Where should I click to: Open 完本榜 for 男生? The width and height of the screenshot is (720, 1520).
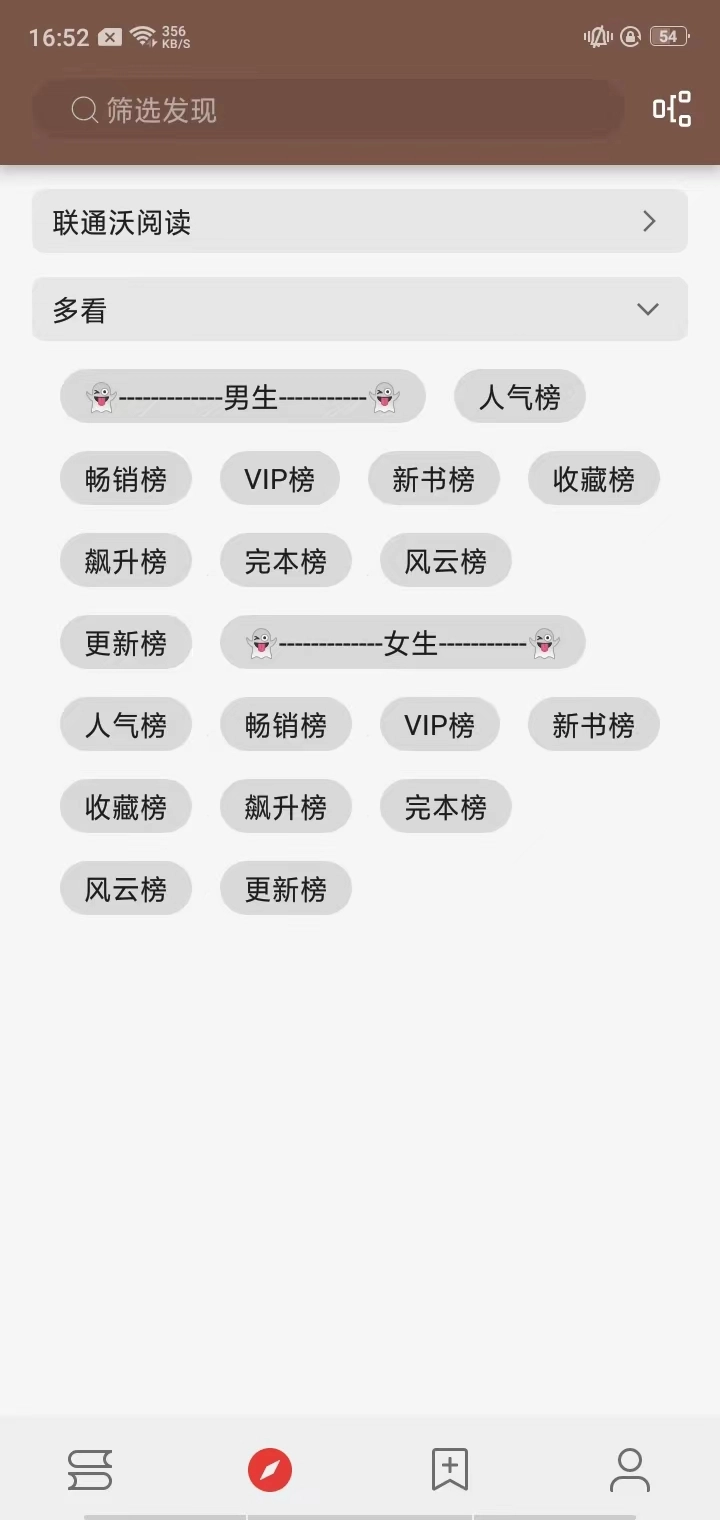pos(285,561)
